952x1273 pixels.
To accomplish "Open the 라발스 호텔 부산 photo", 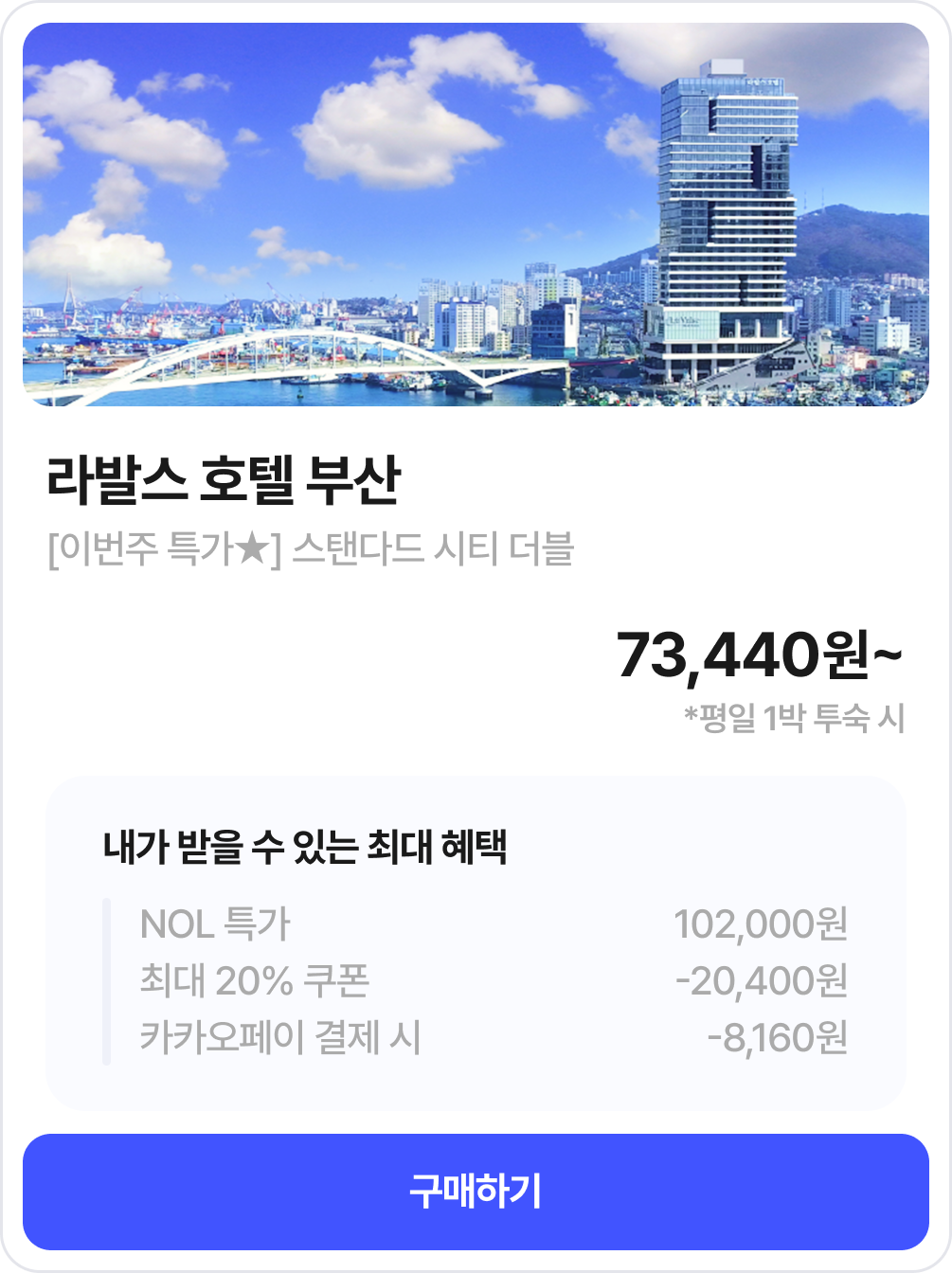I will coord(476,215).
